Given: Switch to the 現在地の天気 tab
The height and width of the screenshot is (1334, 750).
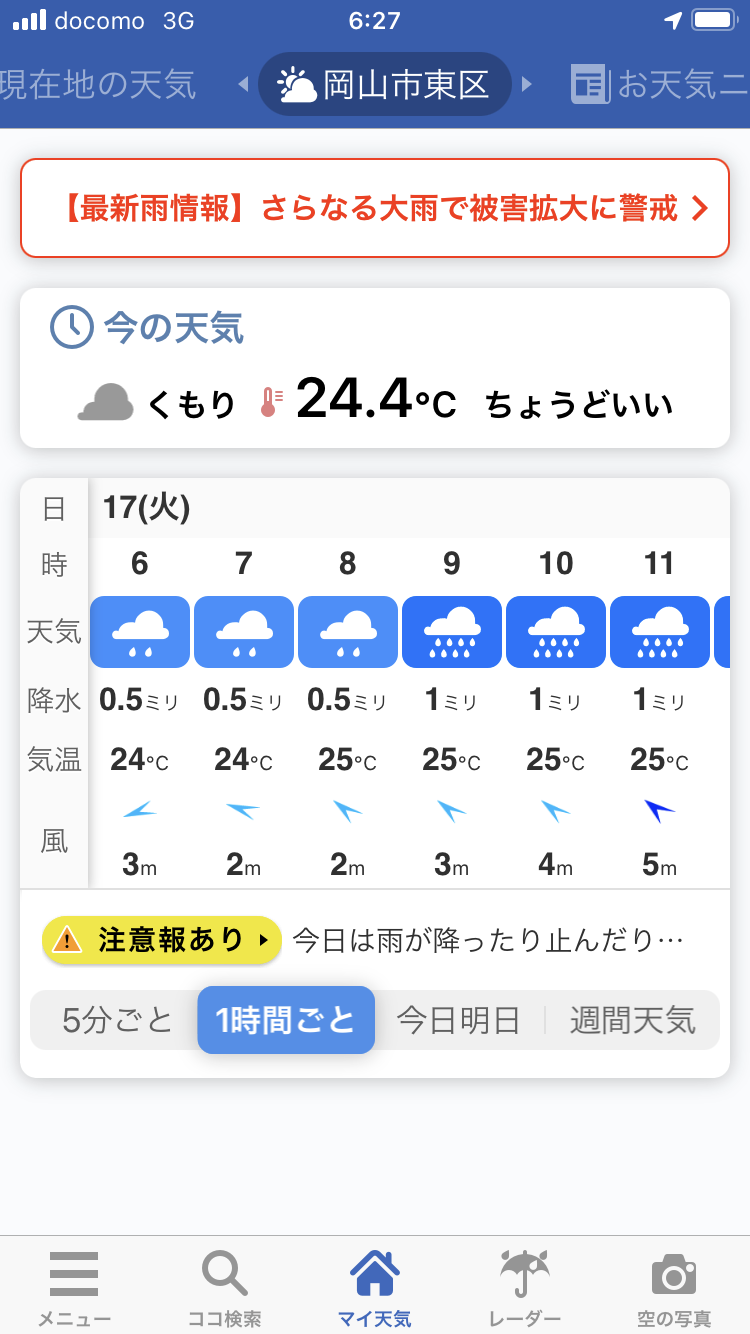Looking at the screenshot, I should point(98,84).
